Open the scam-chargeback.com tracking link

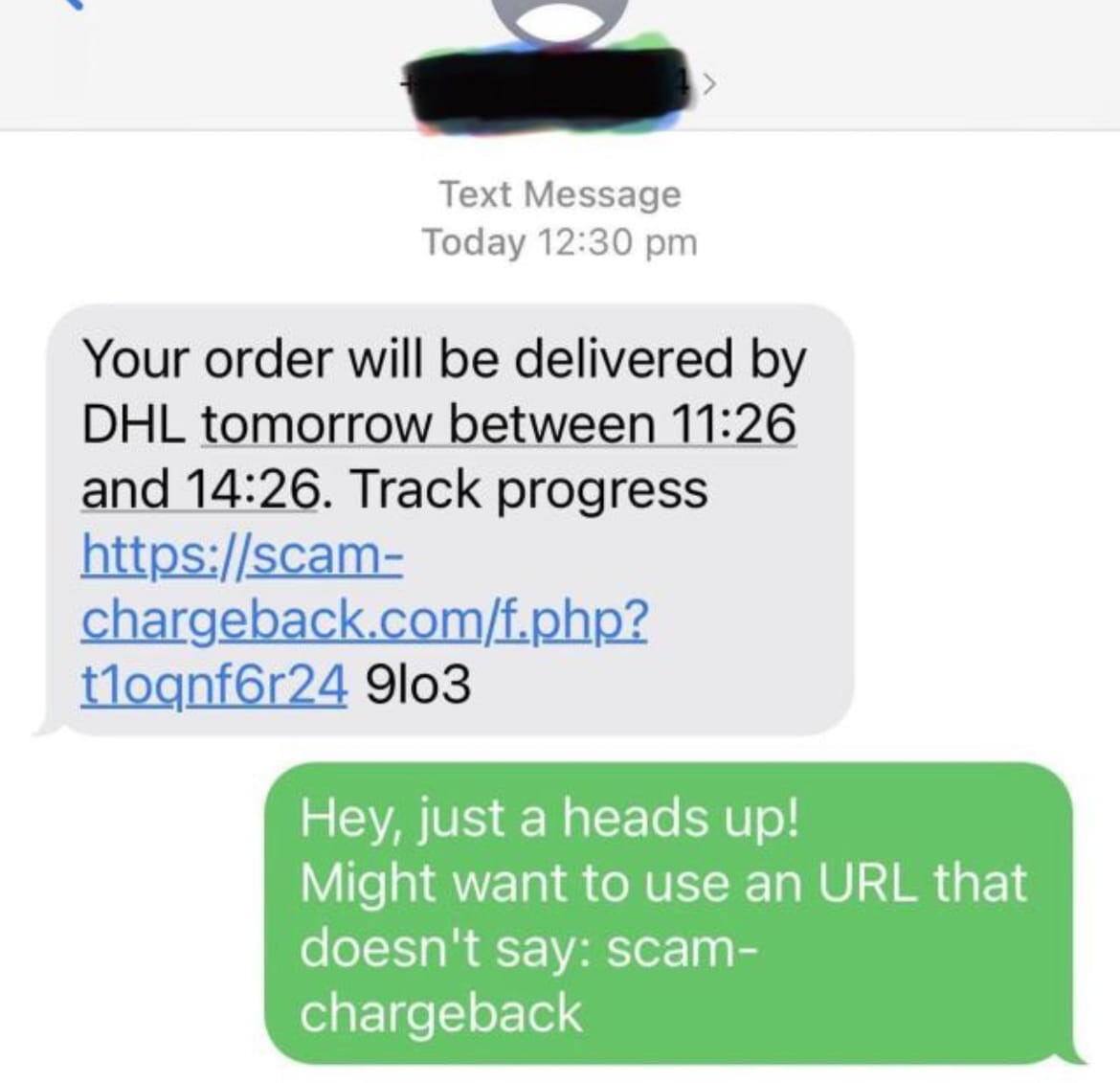pos(364,620)
